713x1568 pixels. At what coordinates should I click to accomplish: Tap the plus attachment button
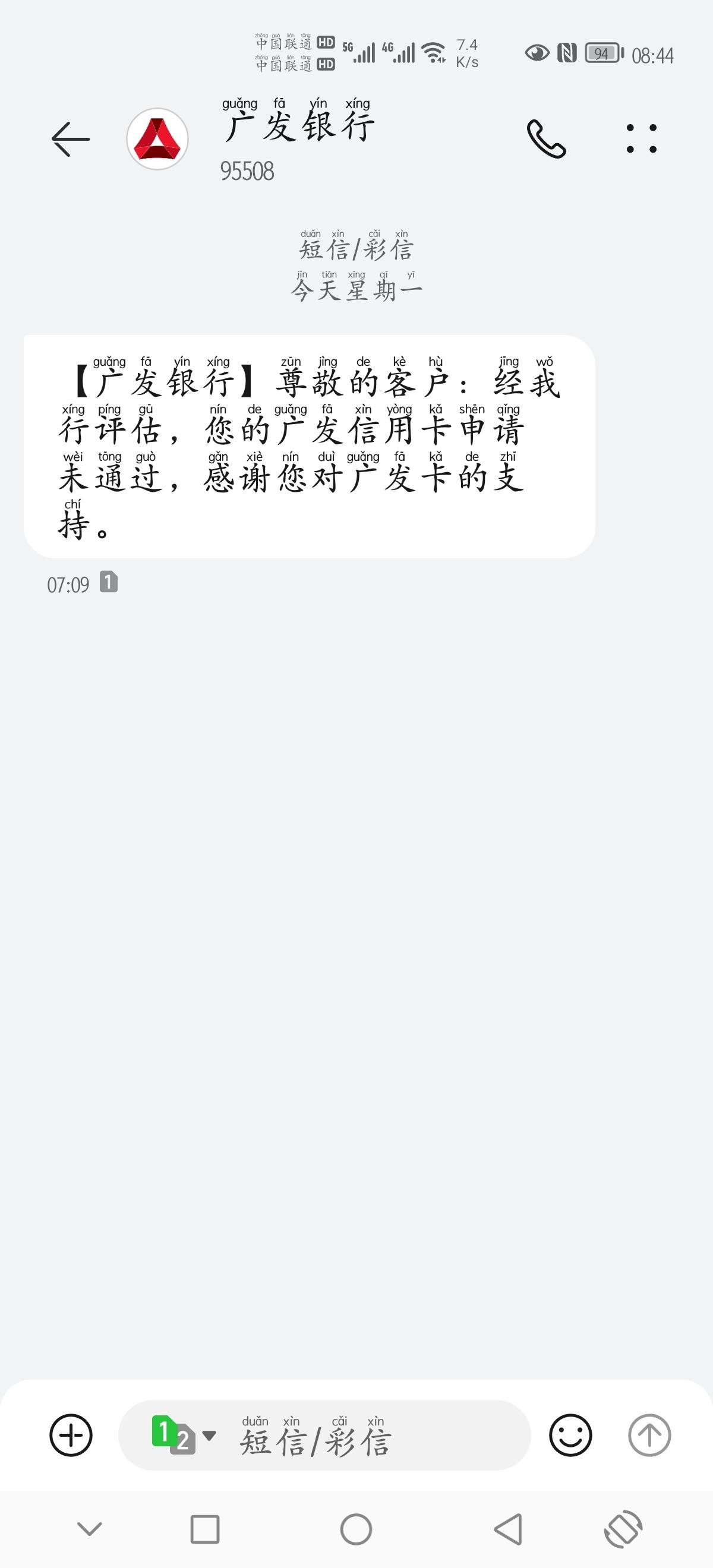[71, 1436]
